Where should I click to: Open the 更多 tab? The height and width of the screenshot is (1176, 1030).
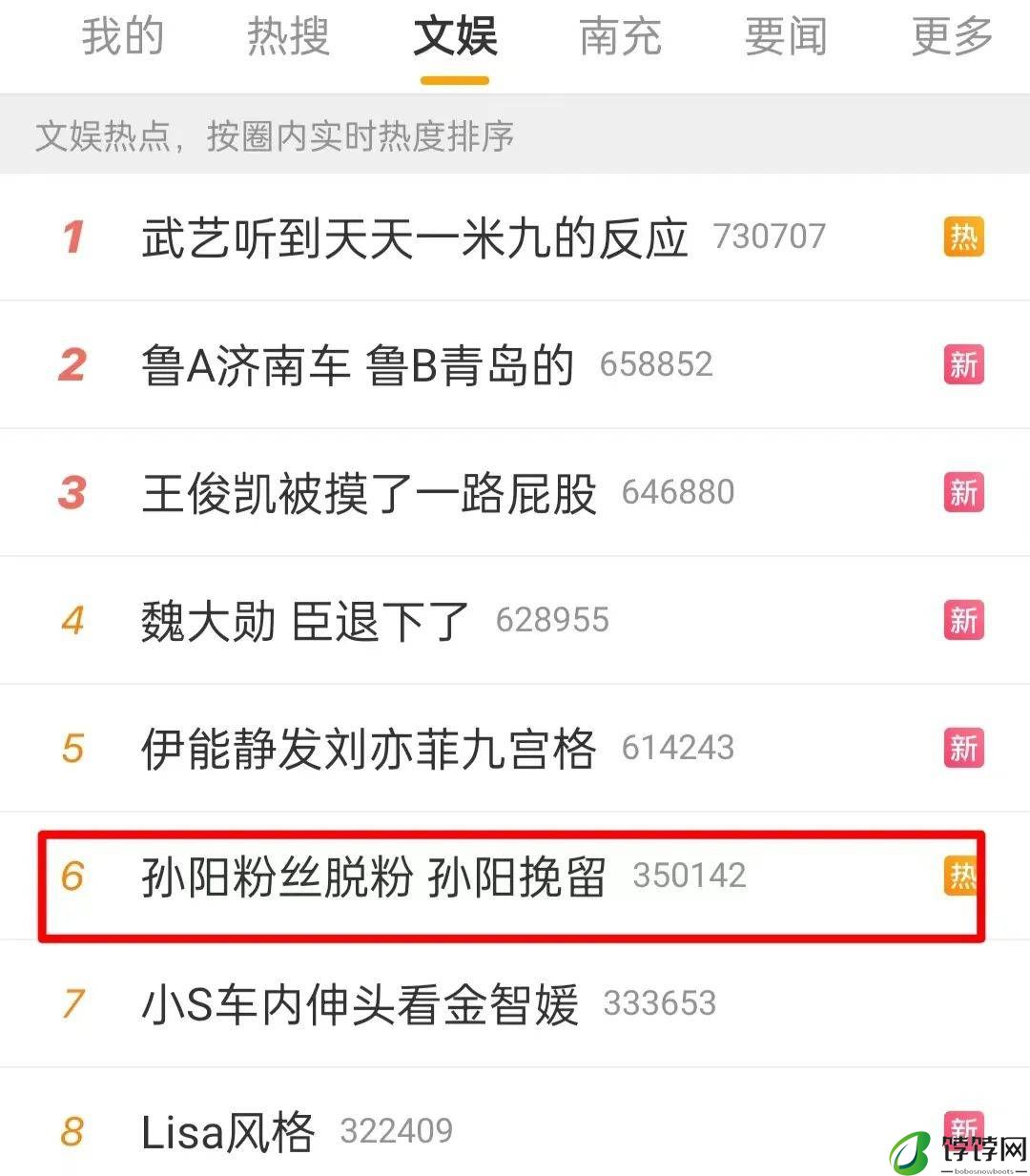click(951, 38)
